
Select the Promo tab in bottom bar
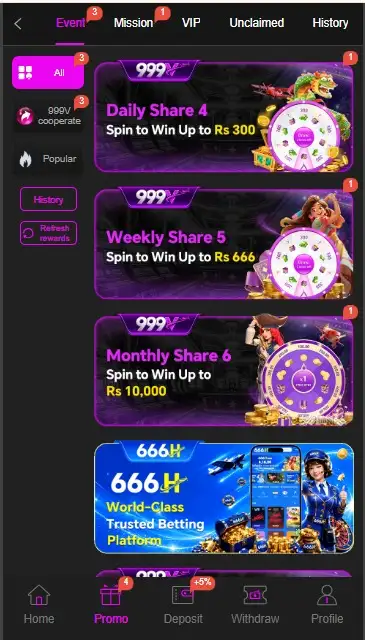pos(111,604)
